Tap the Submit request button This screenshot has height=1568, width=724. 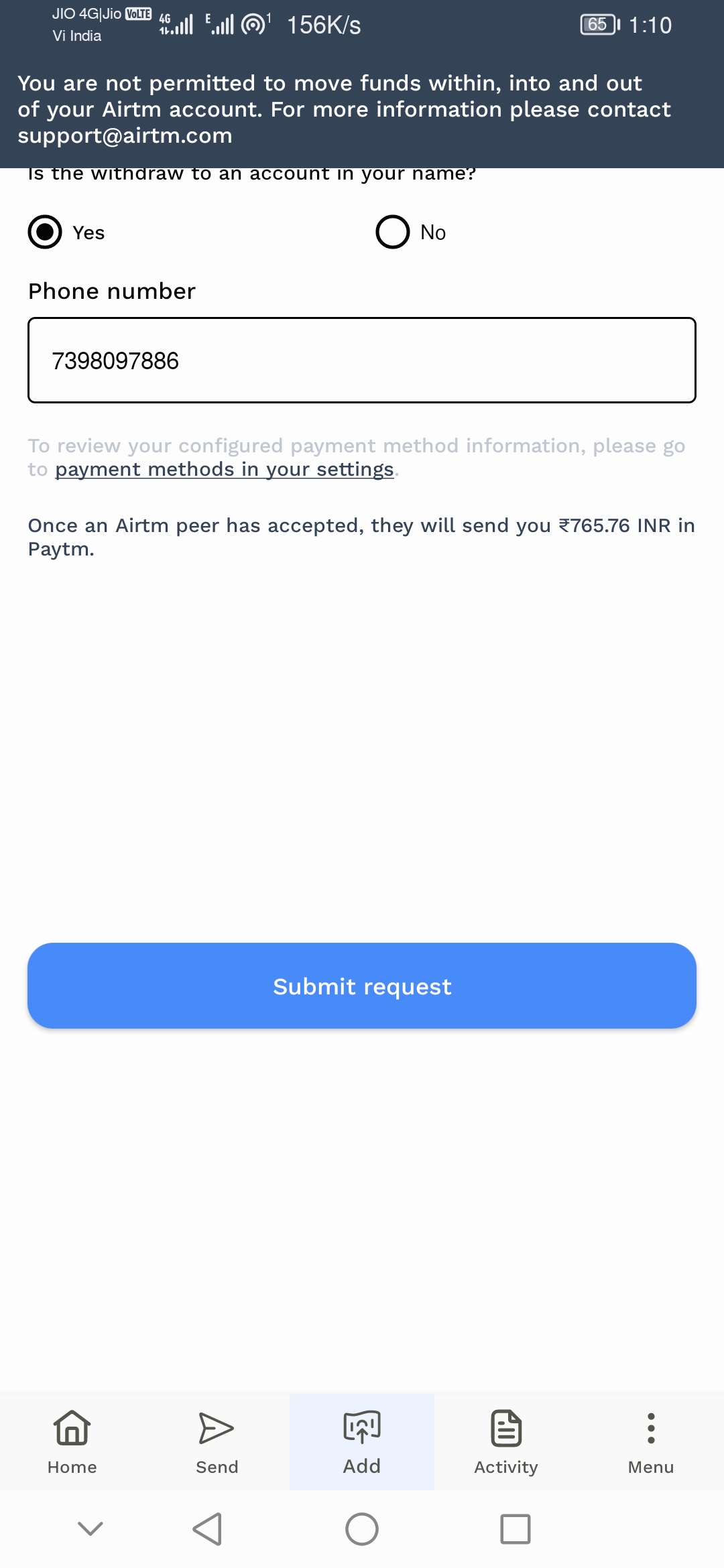point(362,986)
